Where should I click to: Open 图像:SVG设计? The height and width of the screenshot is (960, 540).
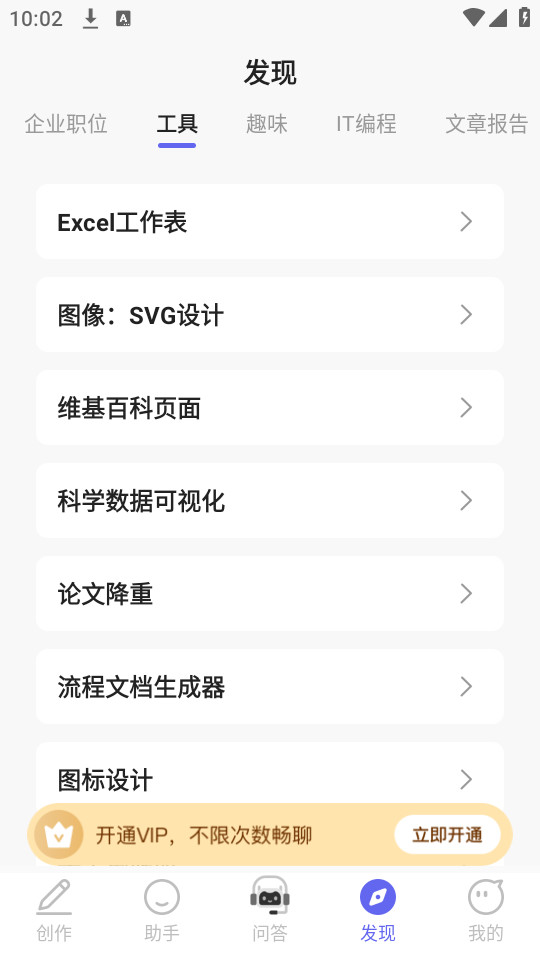[270, 315]
